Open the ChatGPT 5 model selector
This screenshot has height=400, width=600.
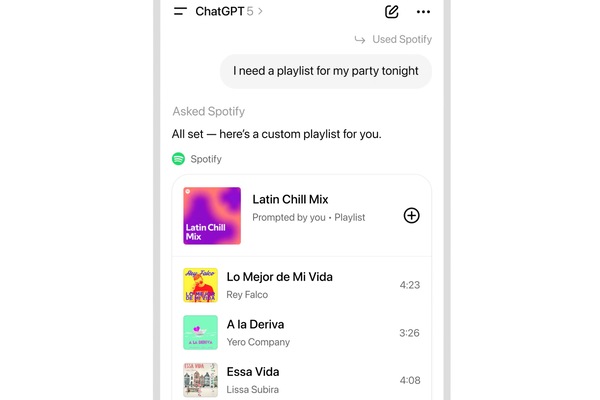pos(229,12)
